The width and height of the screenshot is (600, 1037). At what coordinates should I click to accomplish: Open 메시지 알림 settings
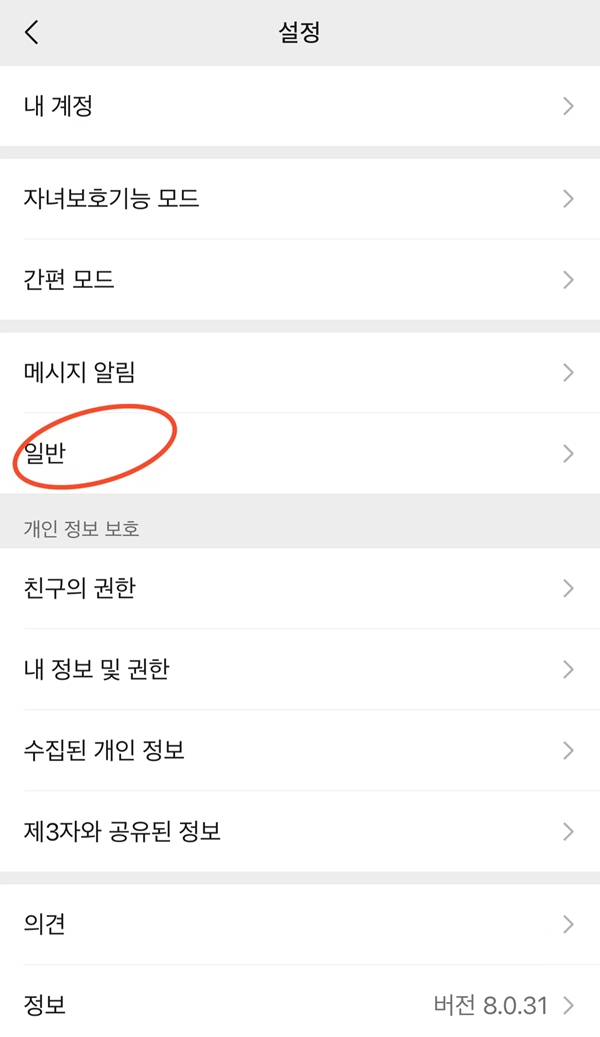300,373
